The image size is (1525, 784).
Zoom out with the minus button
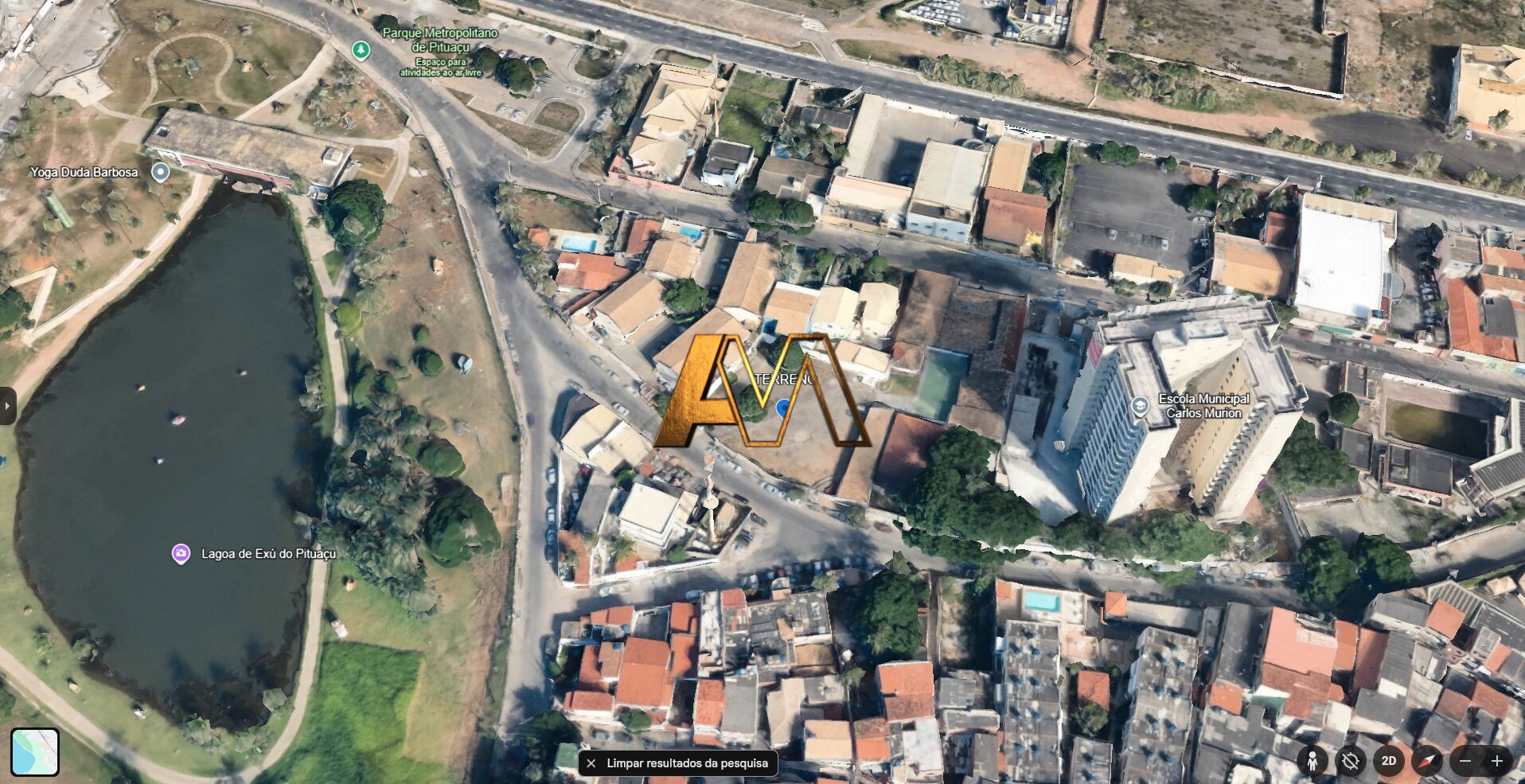1465,762
